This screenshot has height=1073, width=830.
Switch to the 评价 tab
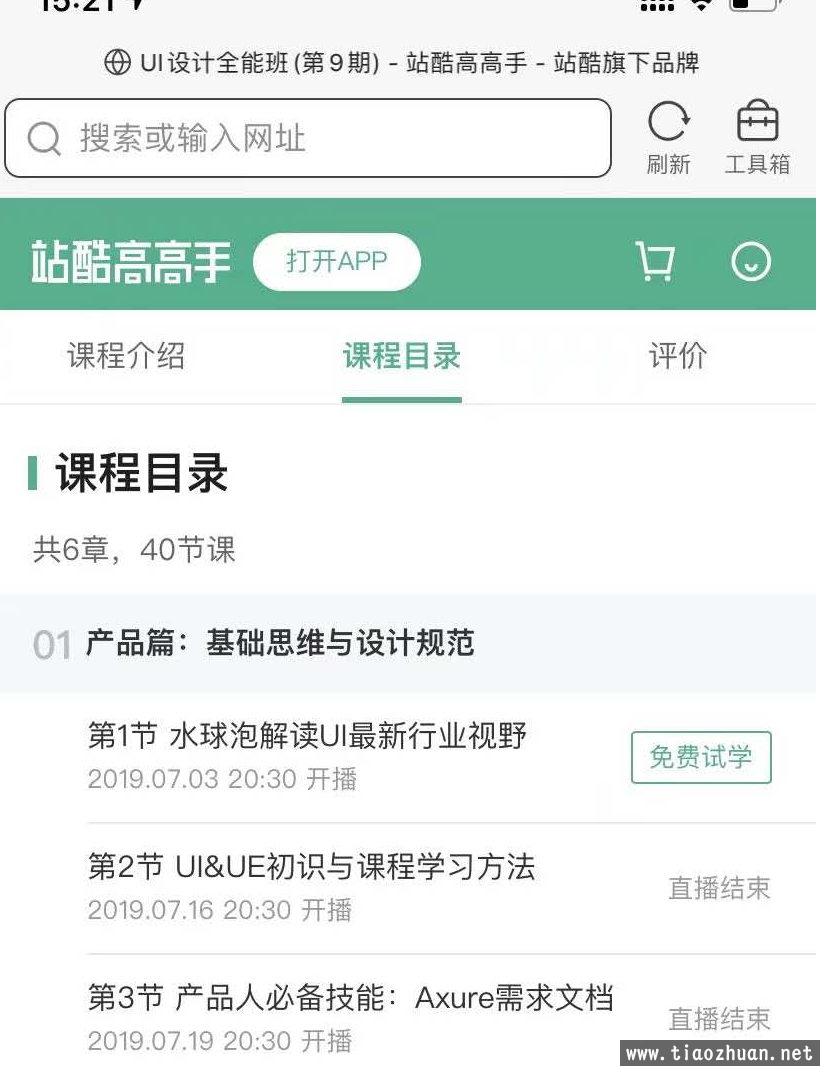[677, 356]
